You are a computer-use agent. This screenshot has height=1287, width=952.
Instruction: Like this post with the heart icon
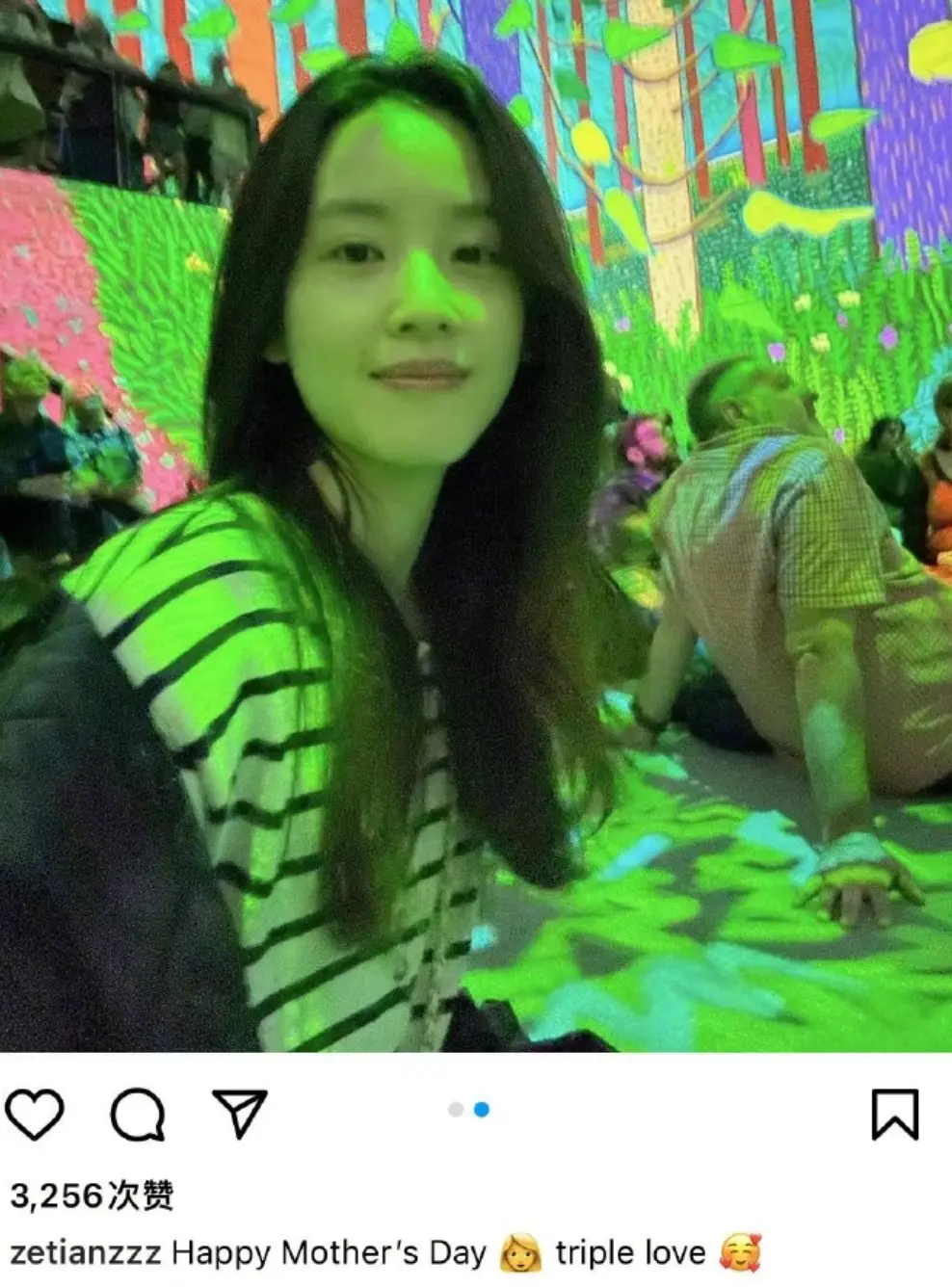pyautogui.click(x=35, y=1115)
